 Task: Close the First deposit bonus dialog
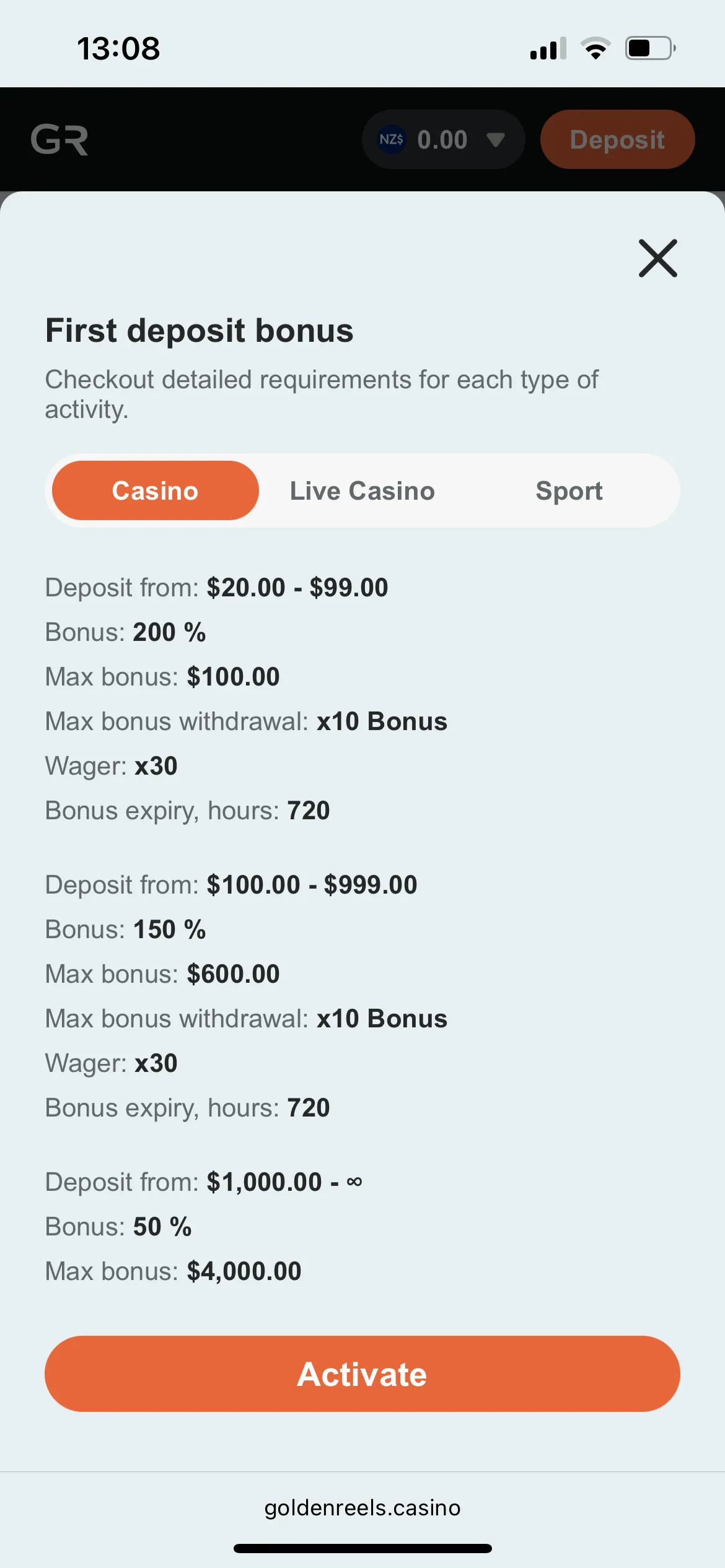pos(657,258)
